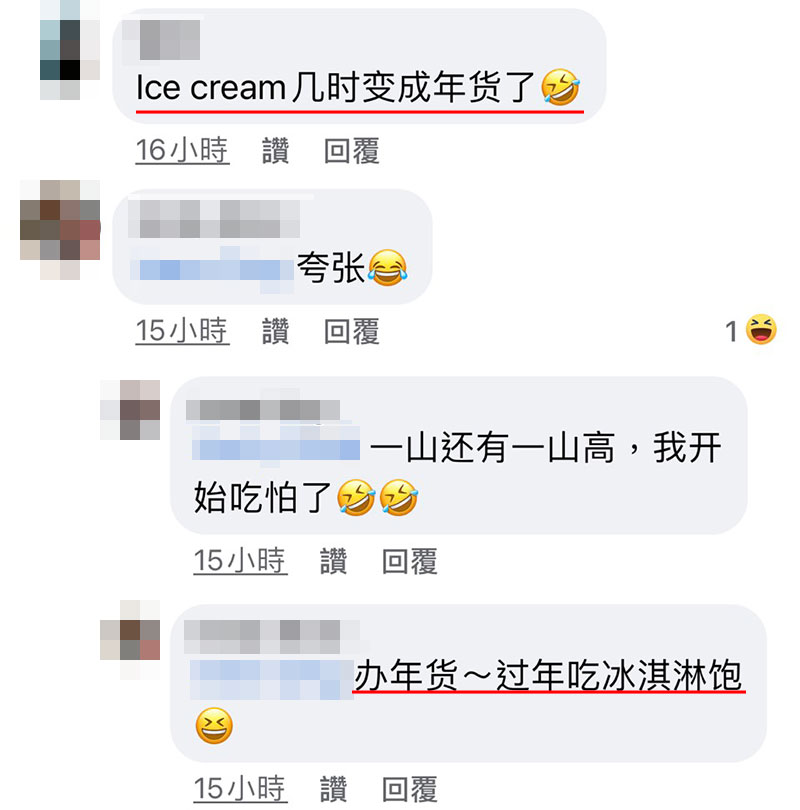Open the 16小時 timestamp of the 'Ice cream' comment
The image size is (800, 810).
coord(182,151)
